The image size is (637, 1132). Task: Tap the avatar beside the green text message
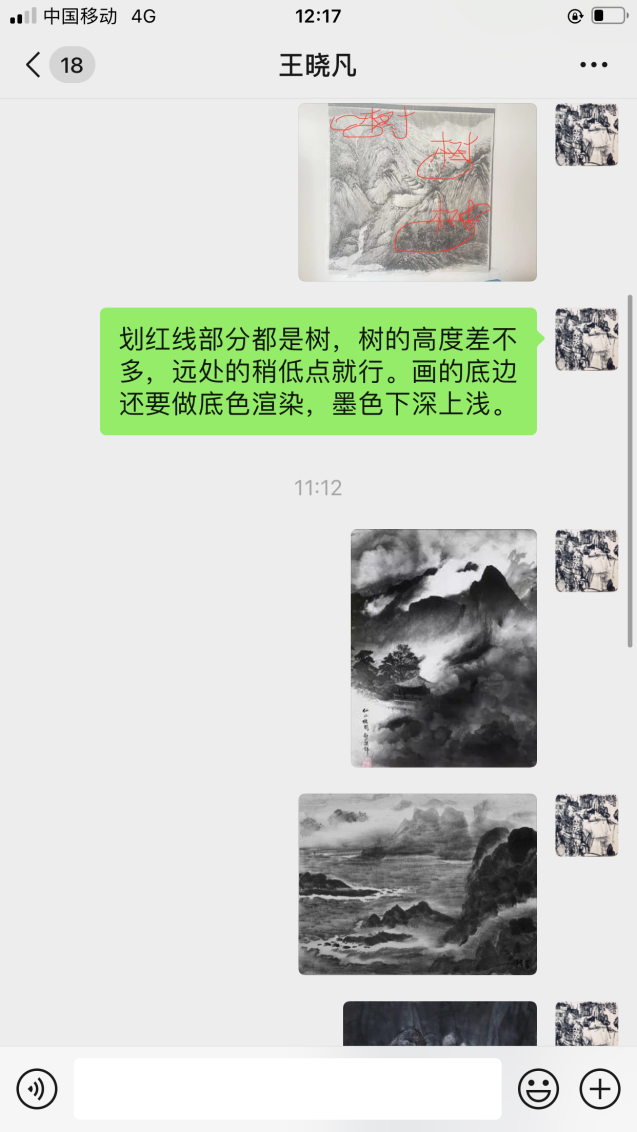tap(586, 339)
